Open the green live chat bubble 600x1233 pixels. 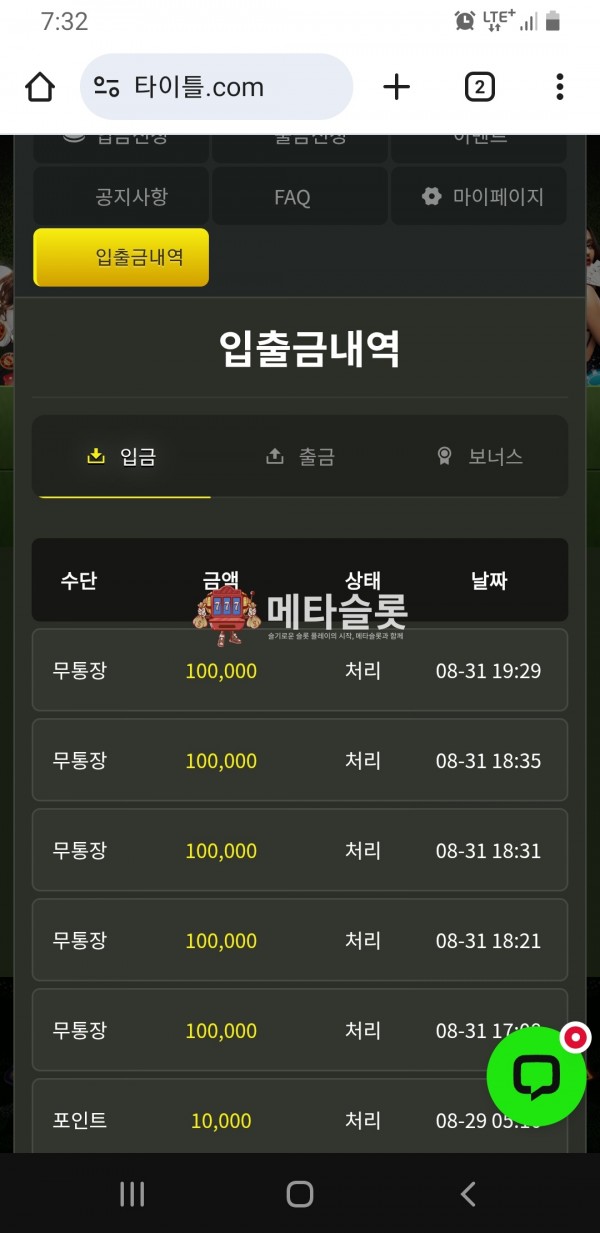tap(536, 1076)
